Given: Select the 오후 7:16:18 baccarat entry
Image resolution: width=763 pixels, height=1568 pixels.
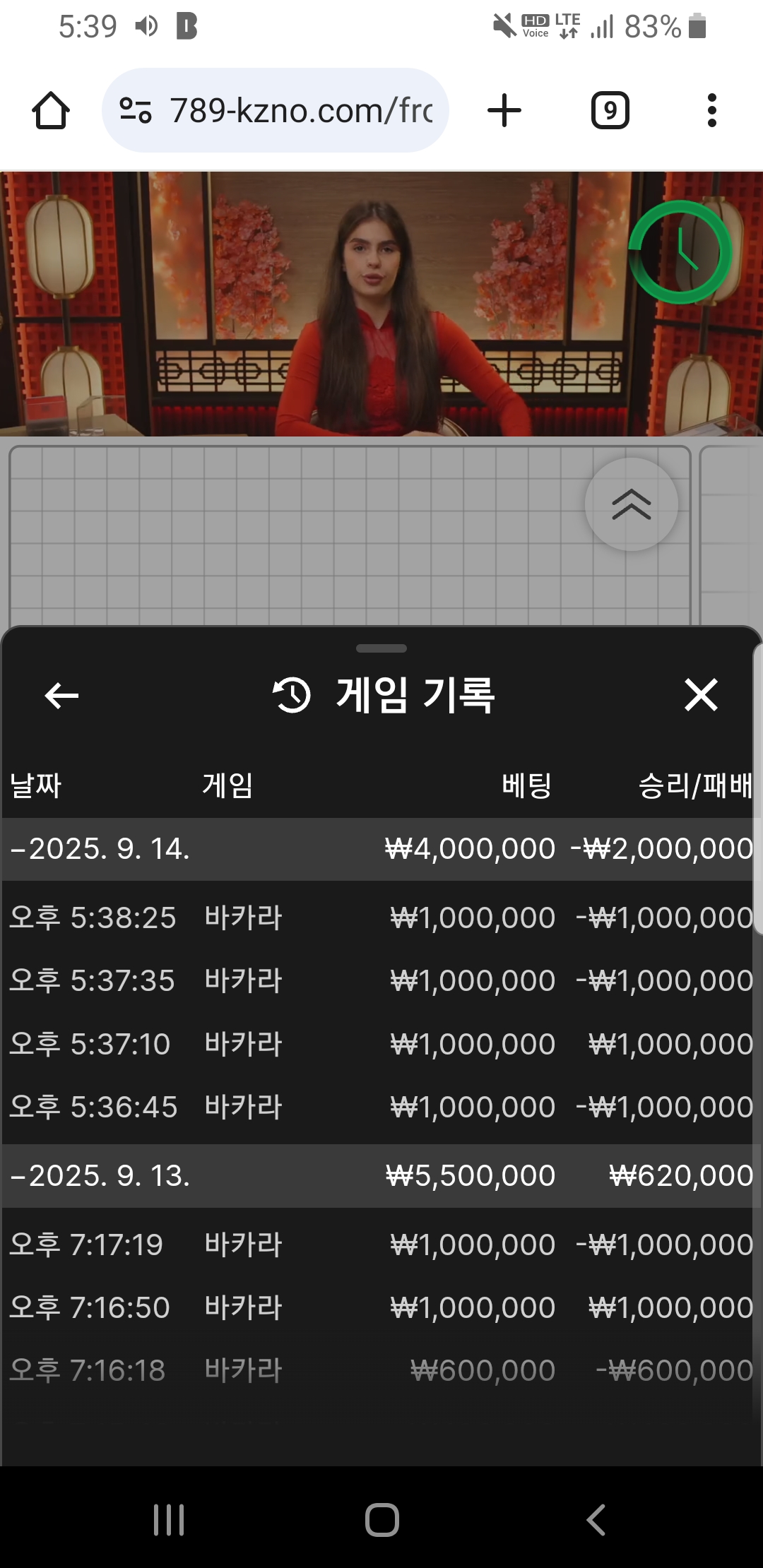Looking at the screenshot, I should [381, 1370].
